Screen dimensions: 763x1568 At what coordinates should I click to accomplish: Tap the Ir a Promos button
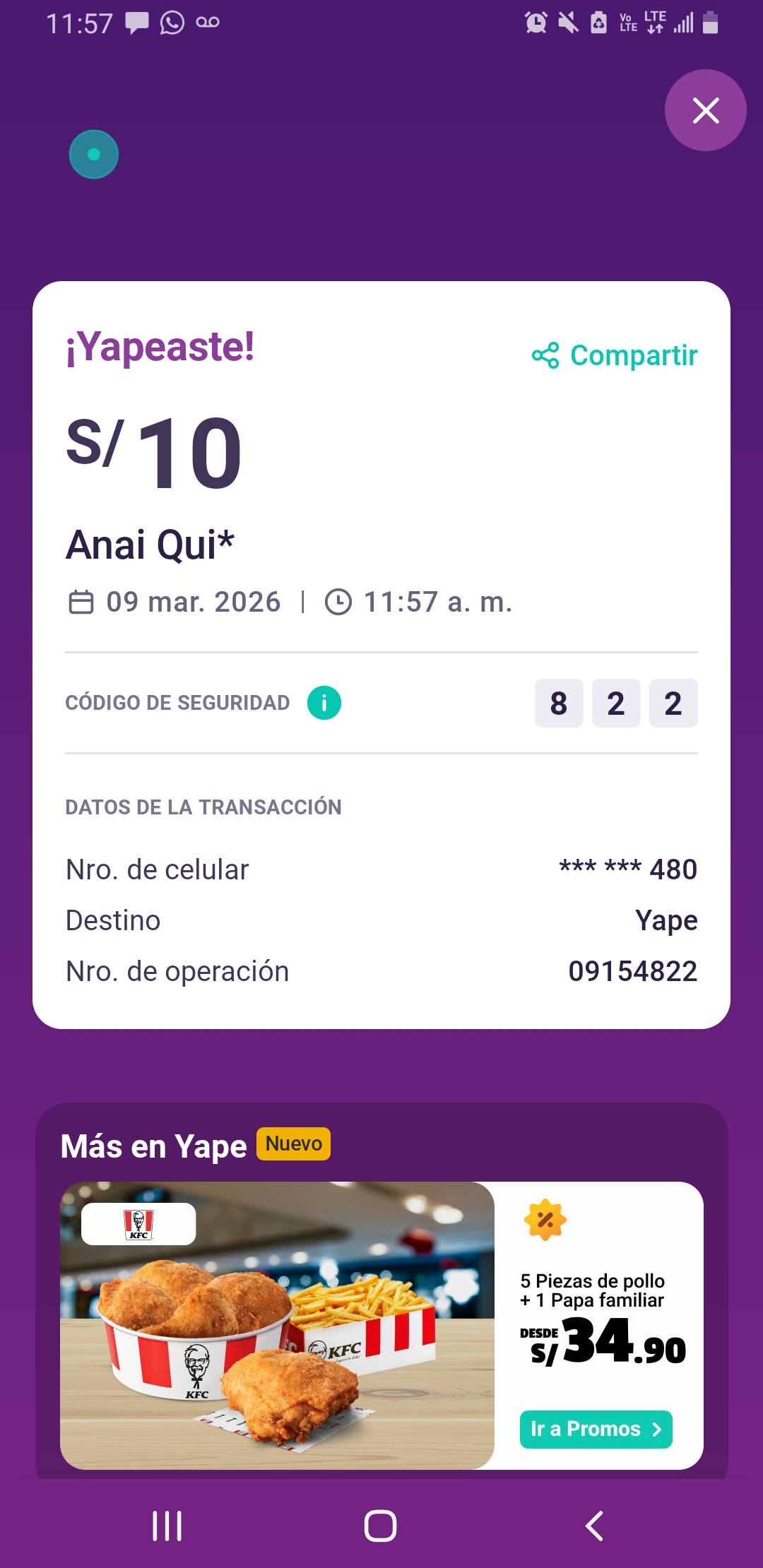pyautogui.click(x=596, y=1429)
